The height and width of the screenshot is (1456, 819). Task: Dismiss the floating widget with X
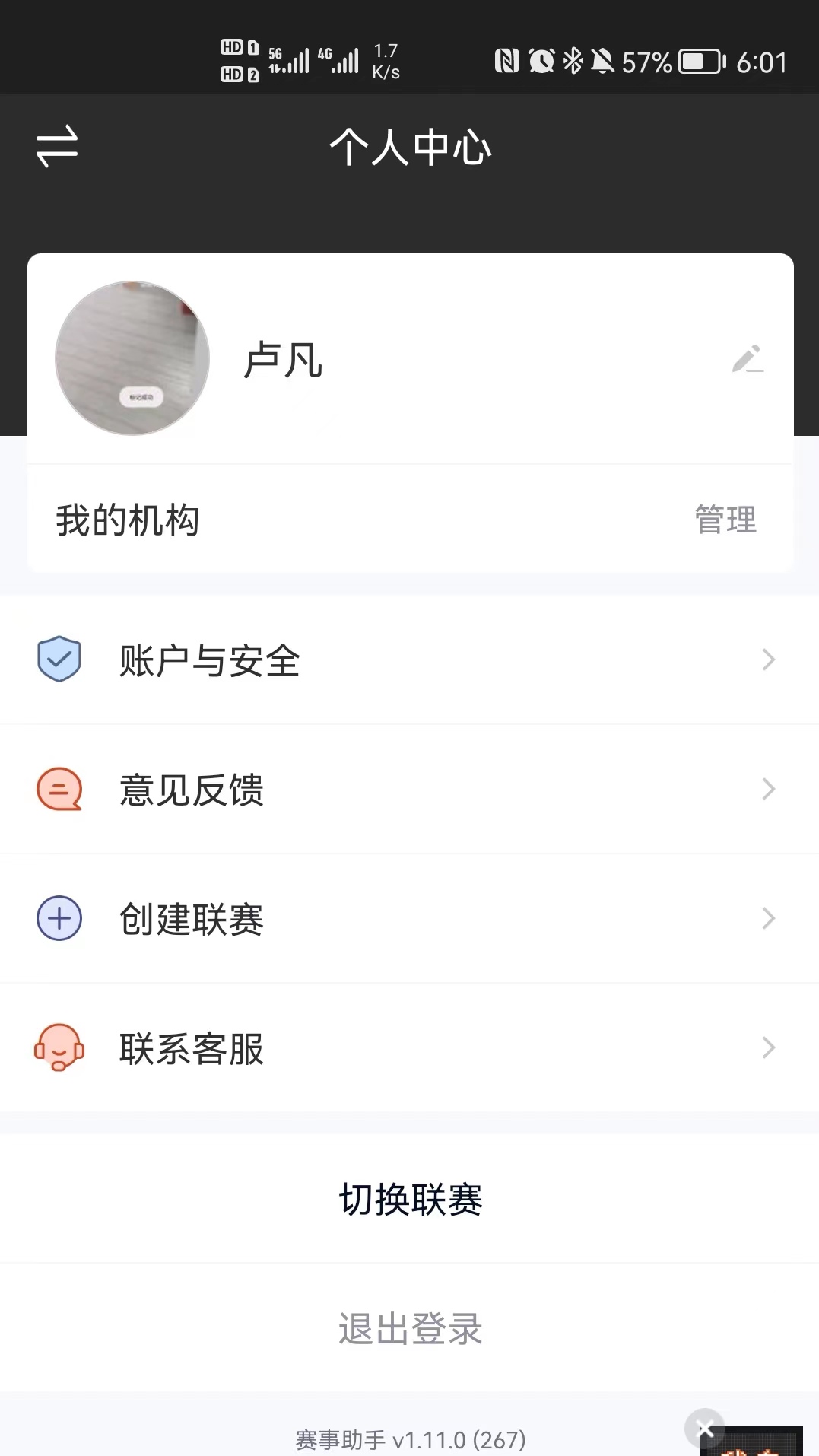[x=705, y=1429]
